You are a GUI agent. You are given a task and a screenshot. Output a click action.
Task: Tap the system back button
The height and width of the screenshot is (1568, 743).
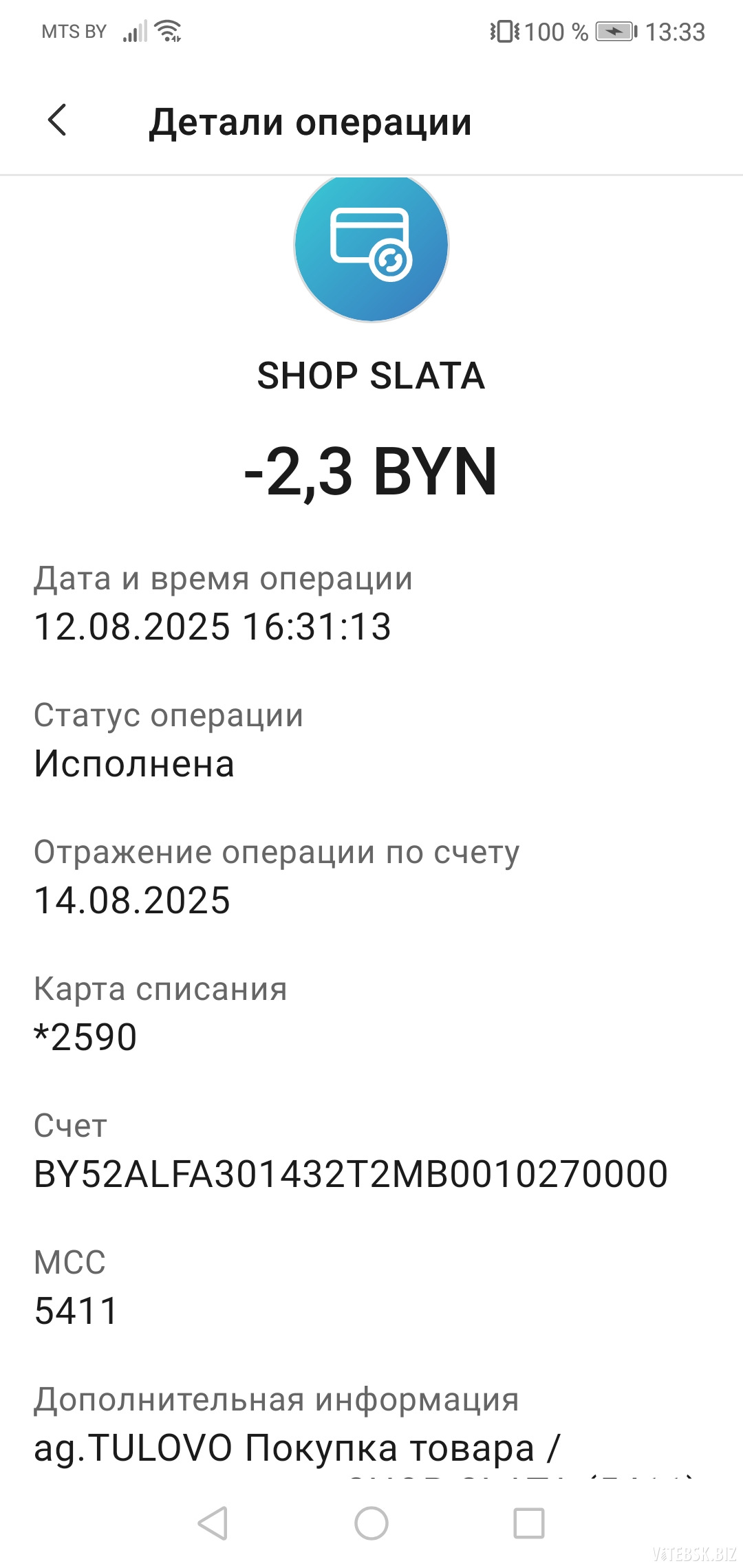pos(213,1523)
